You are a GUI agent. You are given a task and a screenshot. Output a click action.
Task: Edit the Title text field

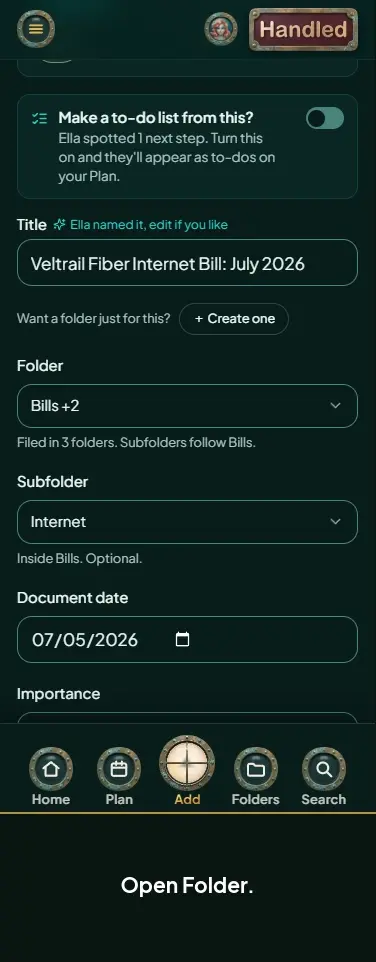point(187,263)
